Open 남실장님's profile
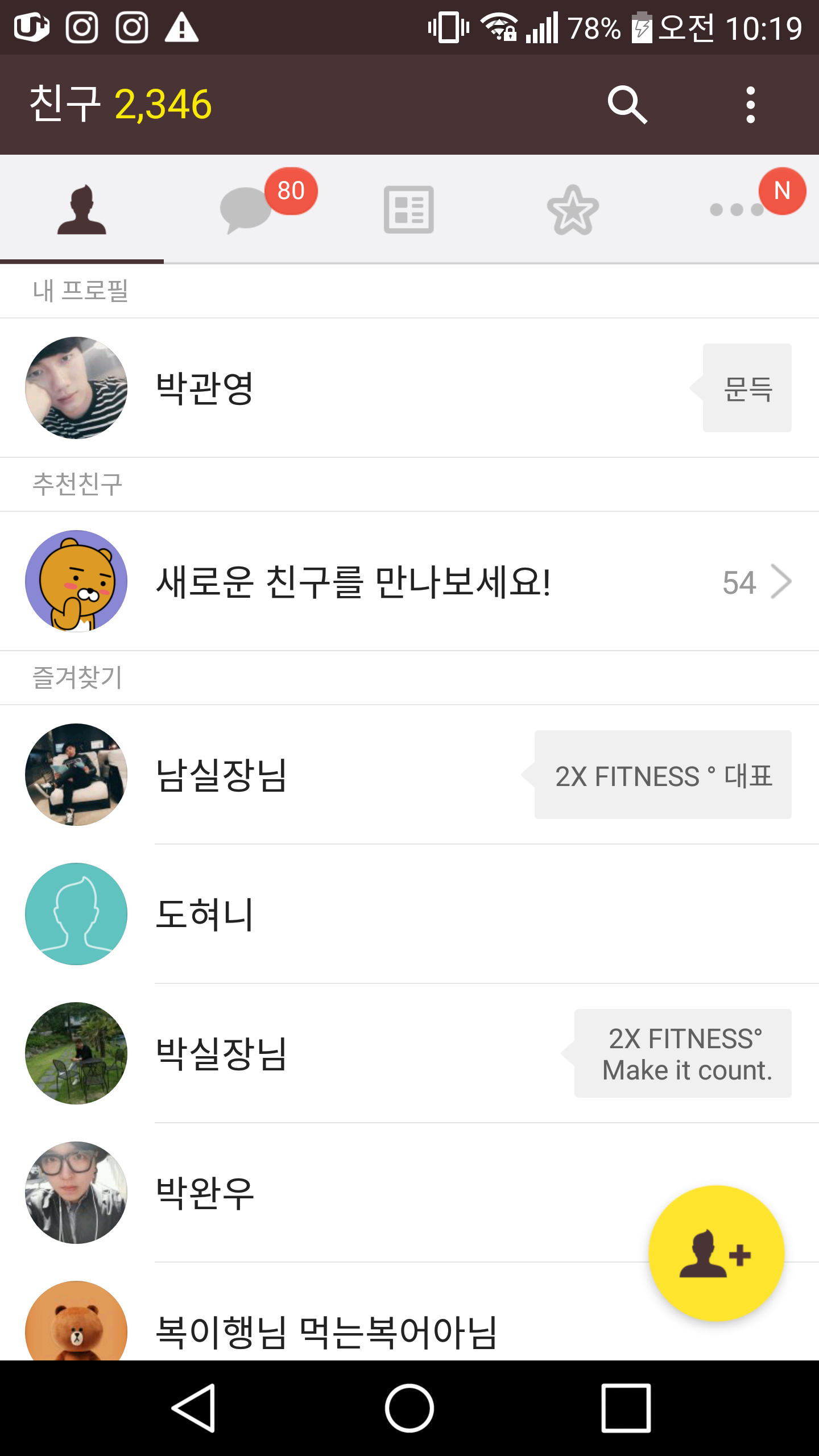 pos(222,775)
